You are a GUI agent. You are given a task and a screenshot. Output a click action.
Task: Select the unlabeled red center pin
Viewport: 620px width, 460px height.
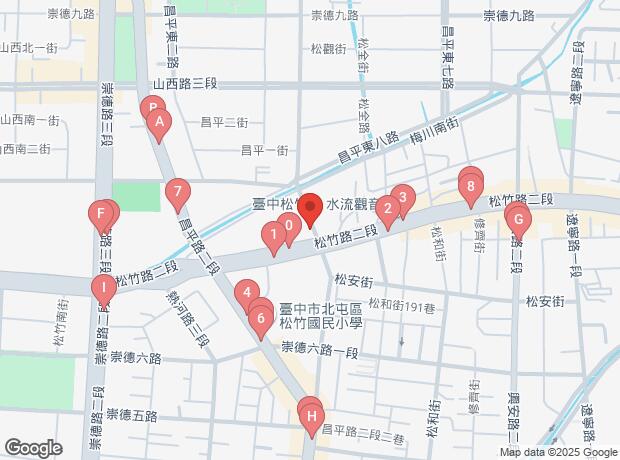click(310, 208)
